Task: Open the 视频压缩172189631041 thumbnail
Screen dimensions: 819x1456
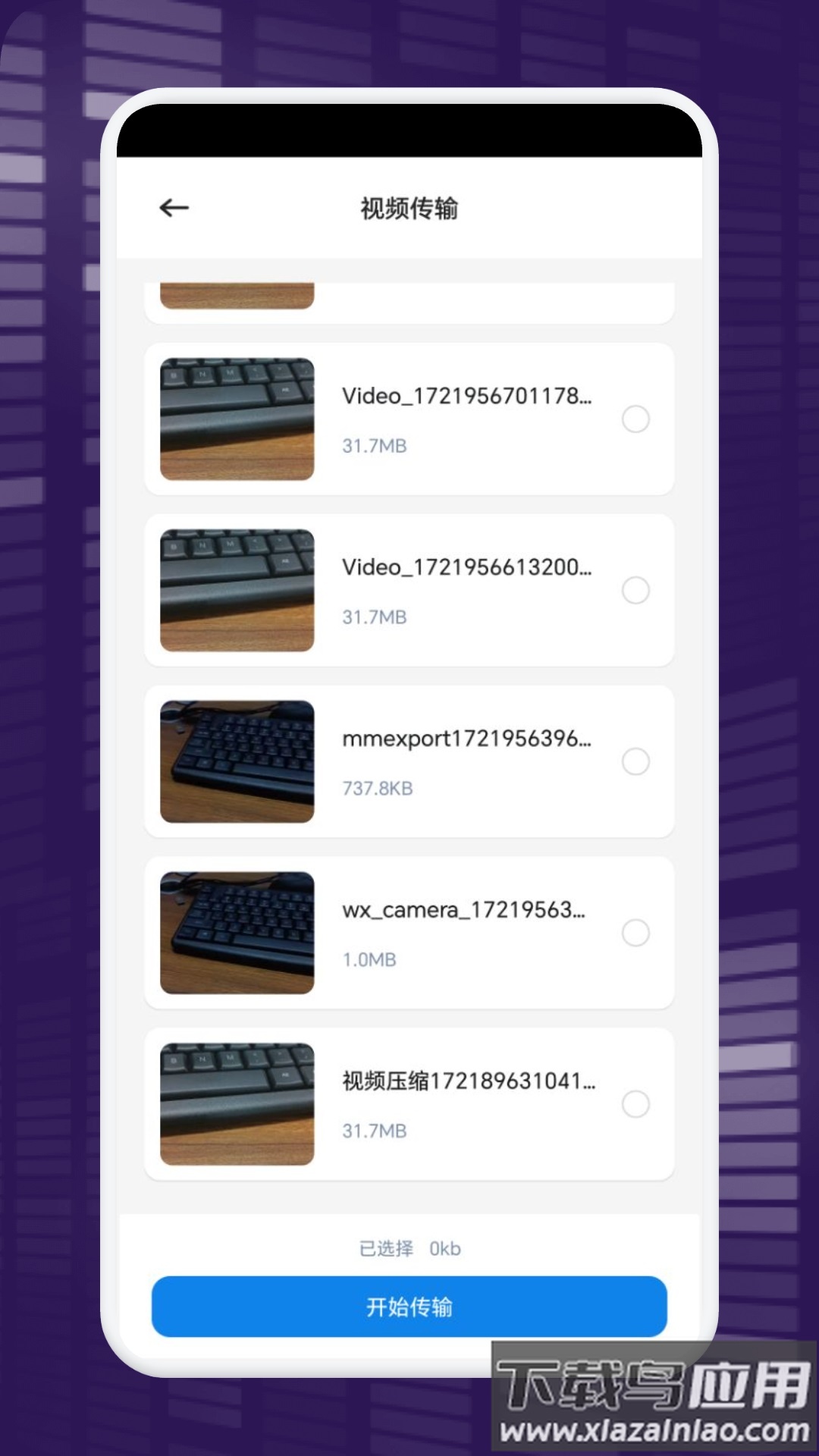Action: coord(236,1105)
